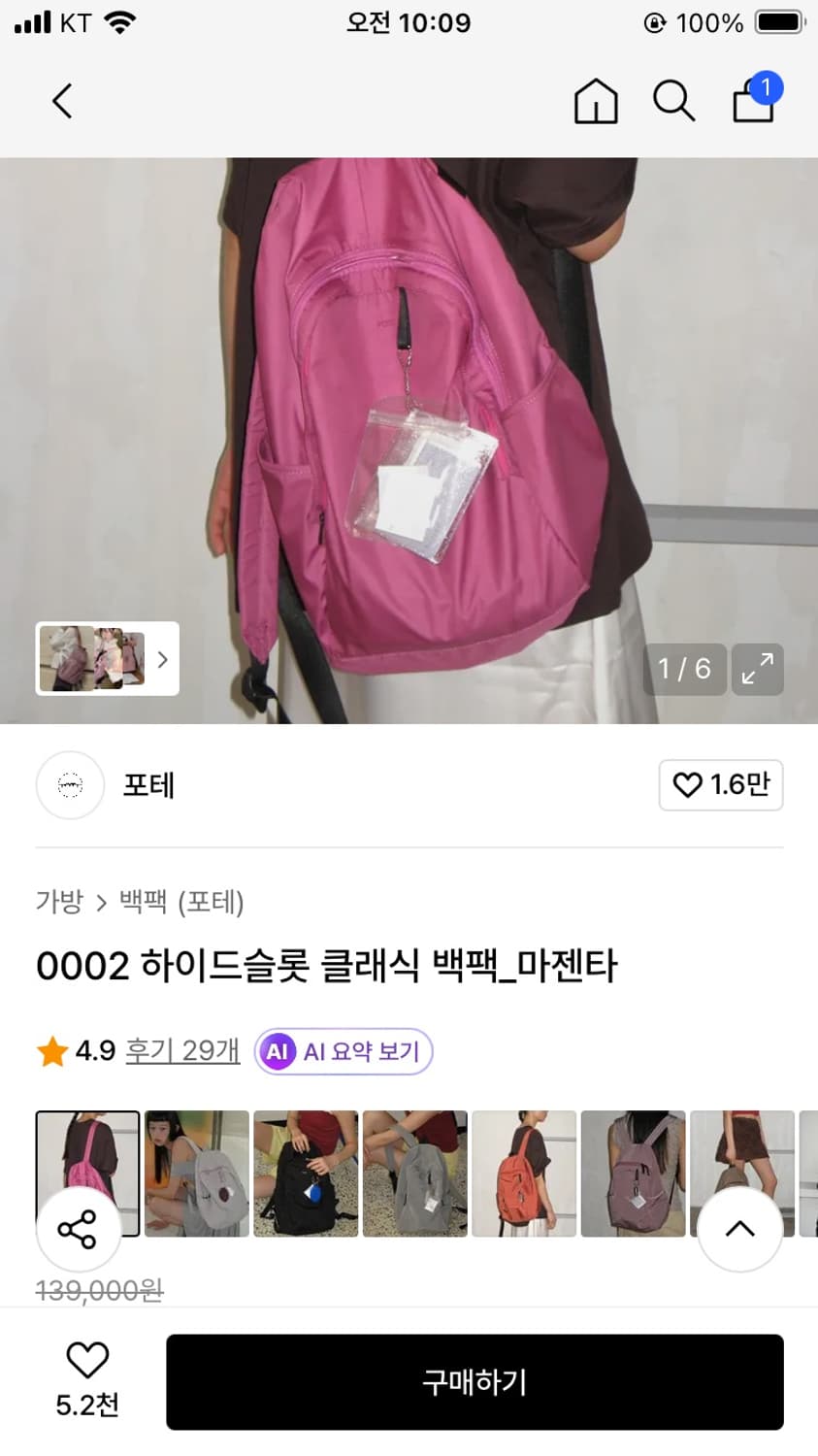Image resolution: width=818 pixels, height=1456 pixels.
Task: Open 후기 29개 reviews link
Action: click(x=182, y=1050)
